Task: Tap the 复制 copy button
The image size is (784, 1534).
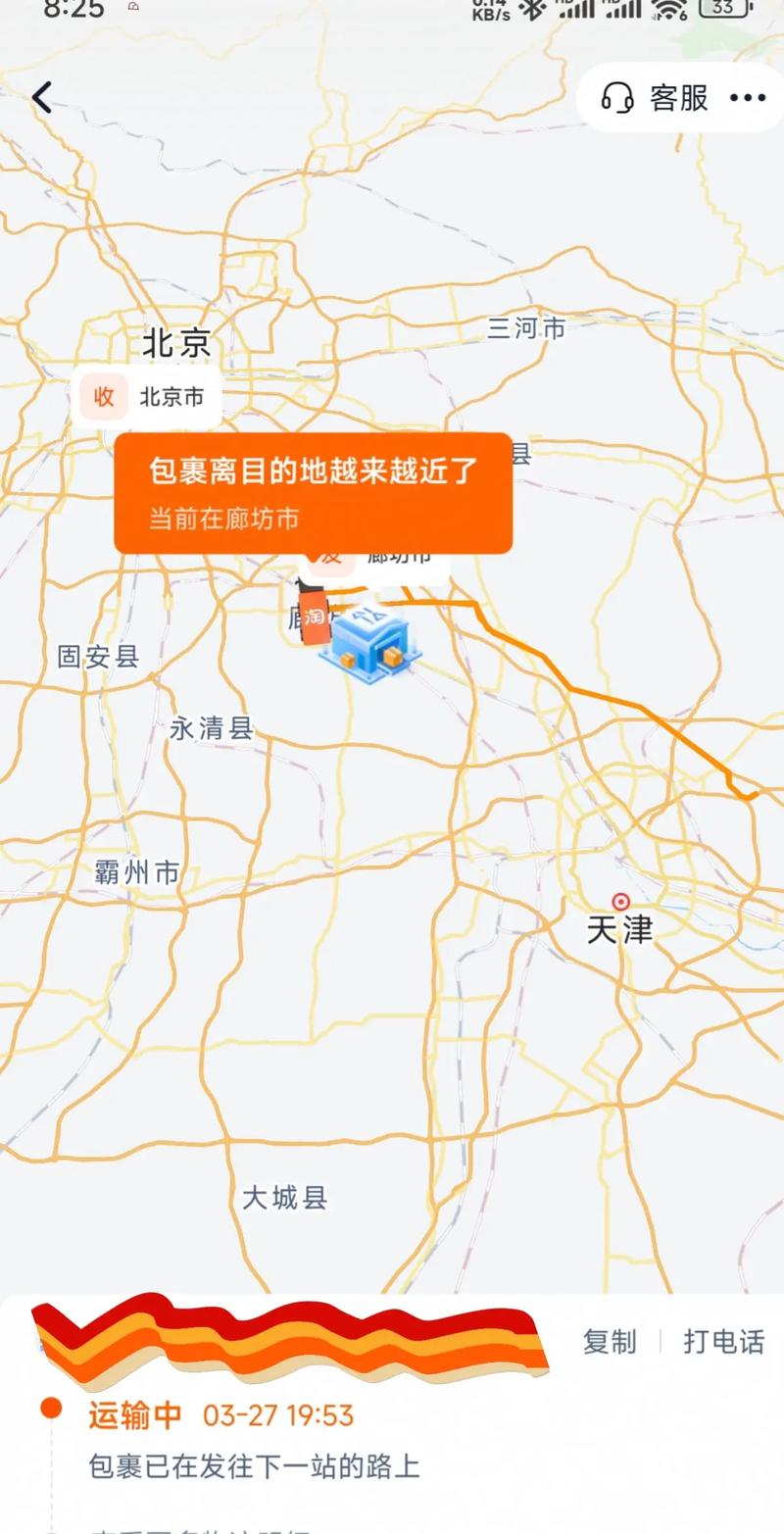Action: [610, 1344]
